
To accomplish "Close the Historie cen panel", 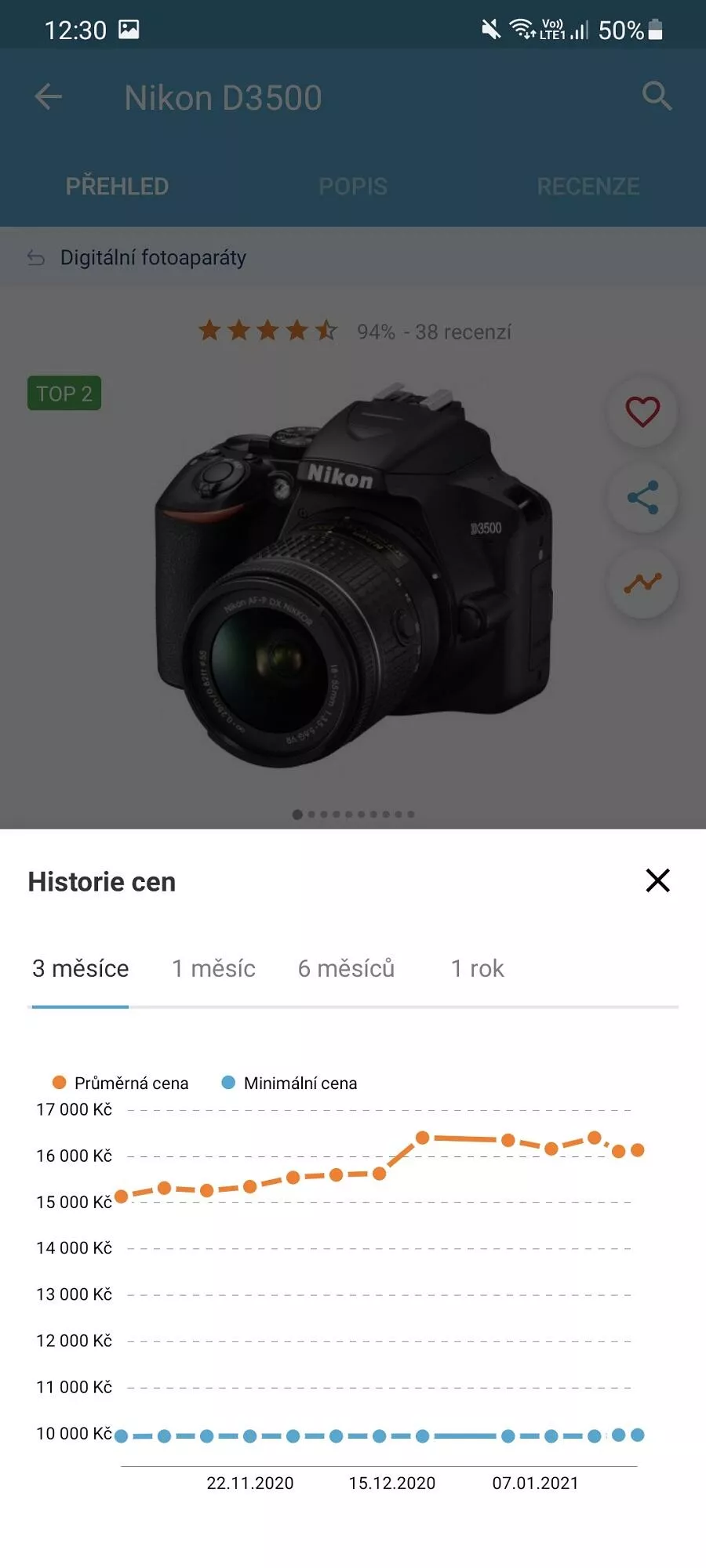I will [657, 880].
